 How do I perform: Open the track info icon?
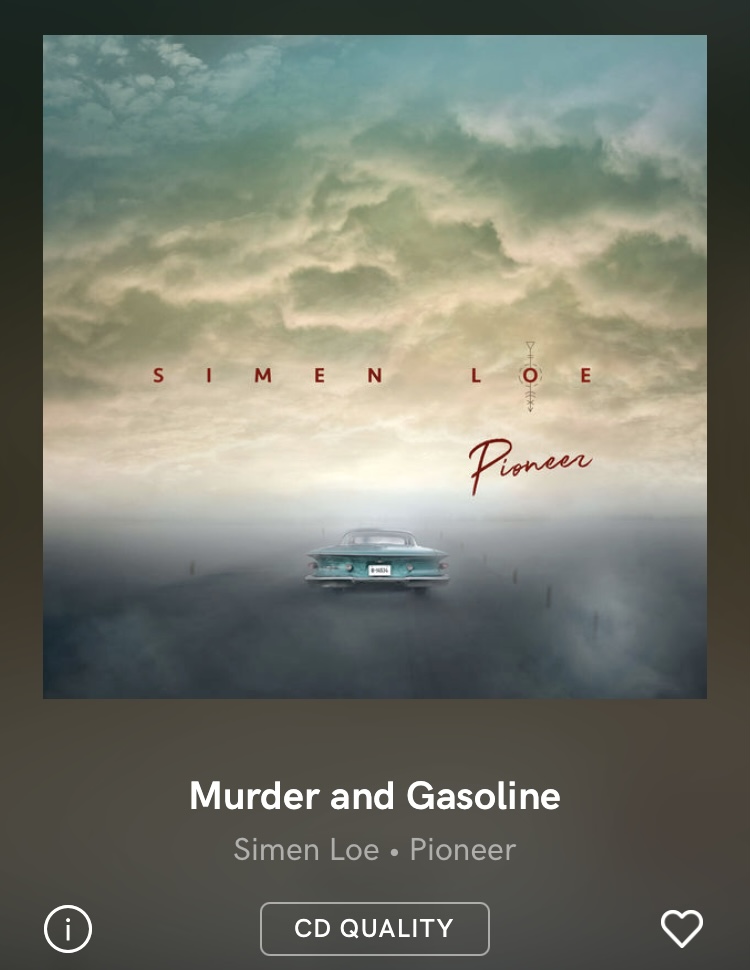click(x=68, y=929)
